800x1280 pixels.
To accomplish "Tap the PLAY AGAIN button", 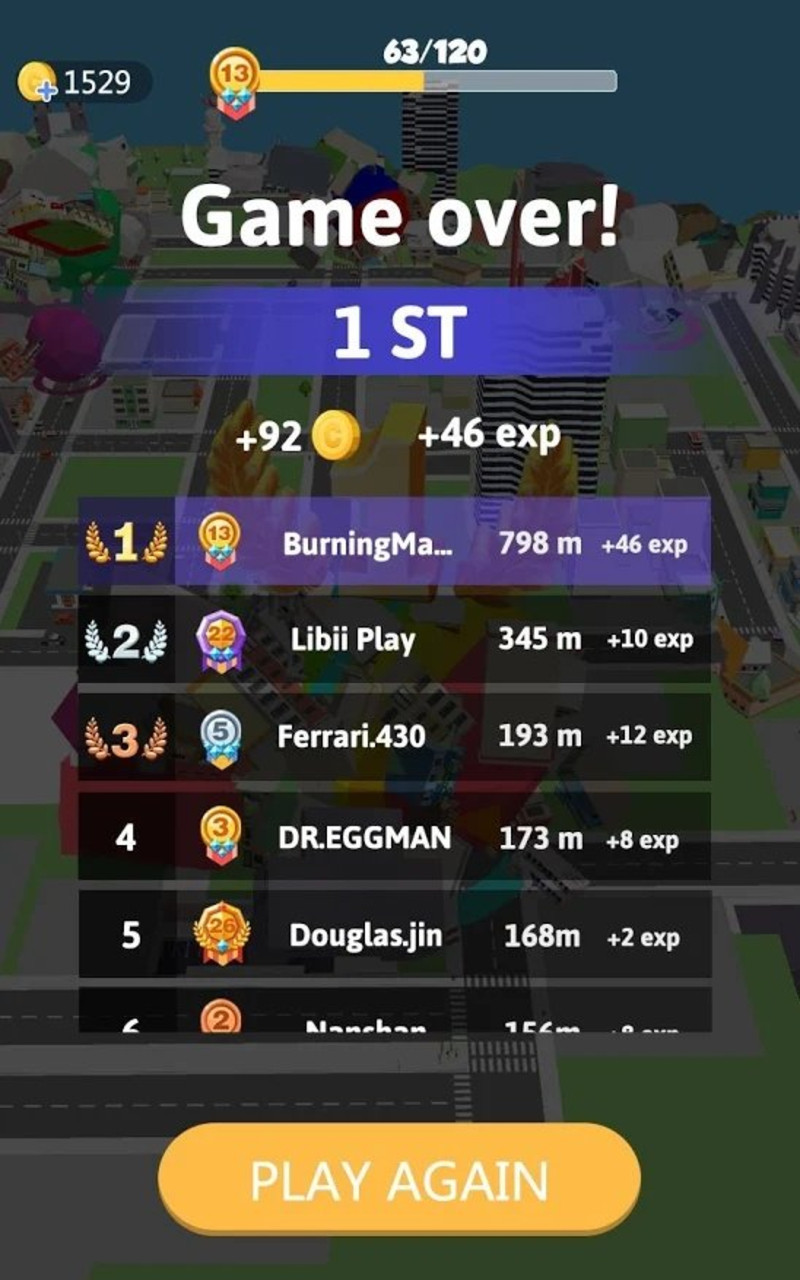I will tap(399, 1180).
